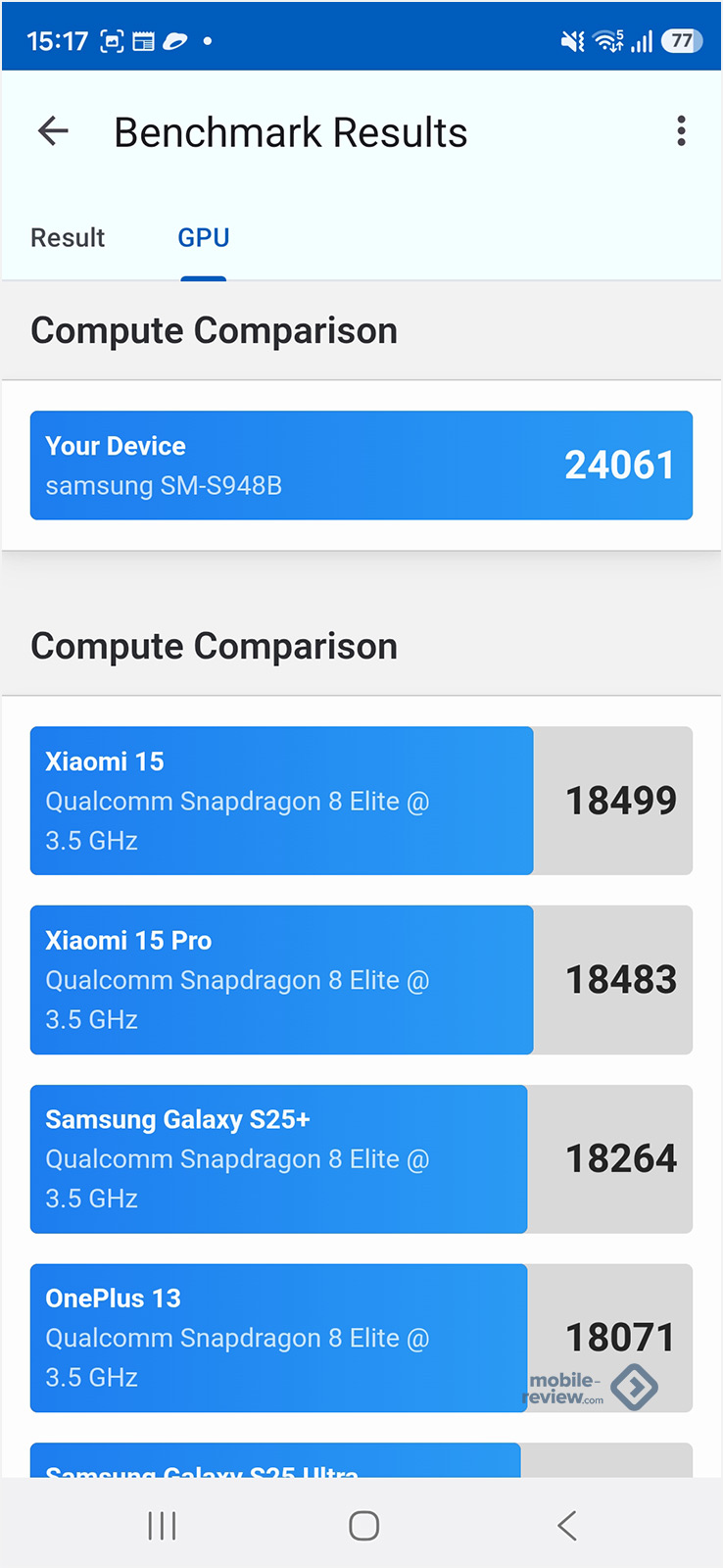Switch to the Result tab
The image size is (723, 1568).
click(x=68, y=238)
